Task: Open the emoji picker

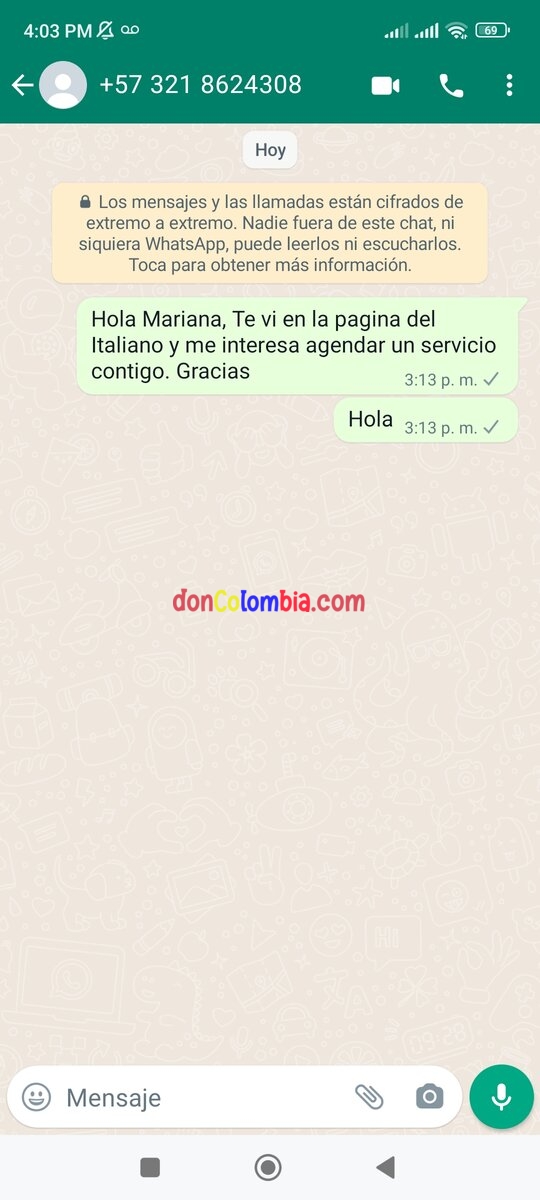Action: (36, 1097)
